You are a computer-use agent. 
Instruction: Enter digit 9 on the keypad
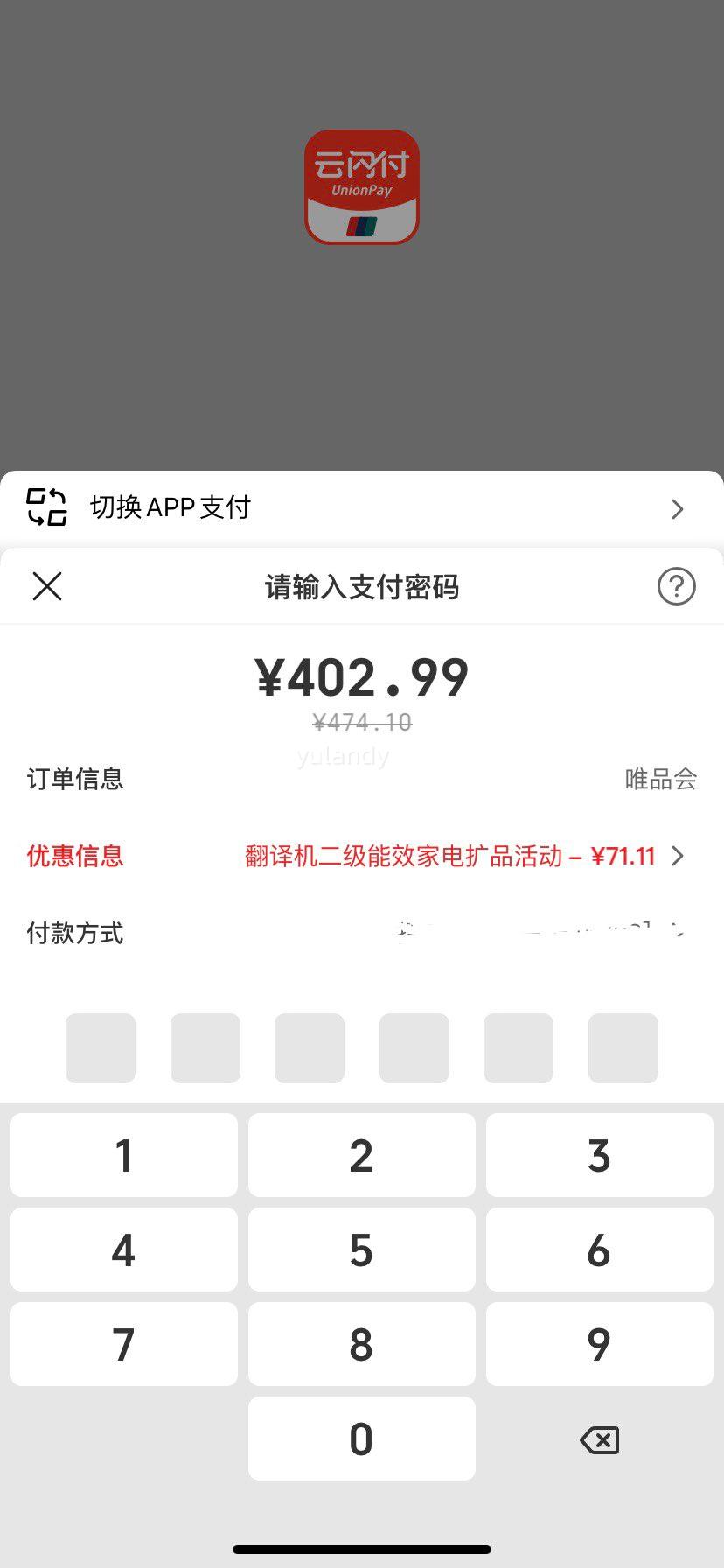coord(600,1344)
